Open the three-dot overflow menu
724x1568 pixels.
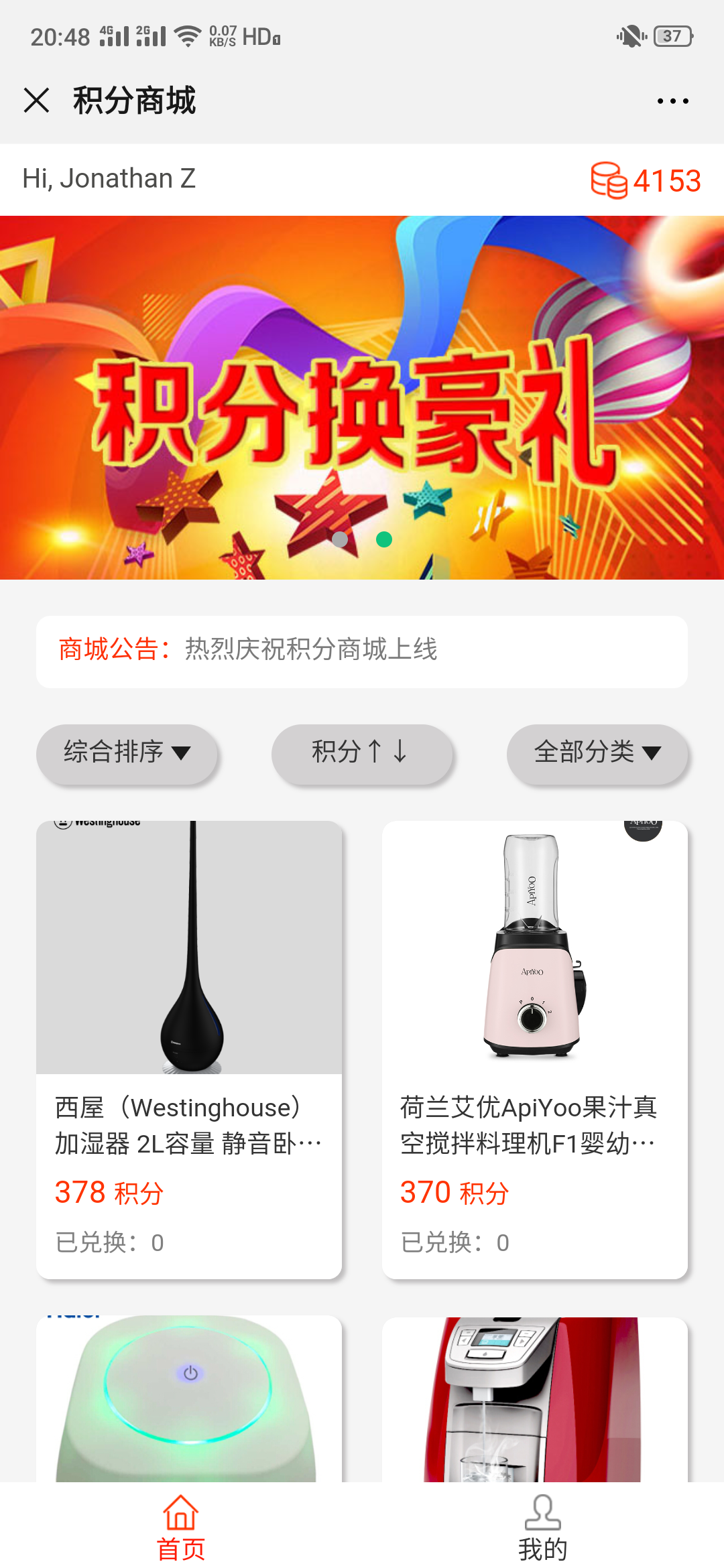coord(672,101)
